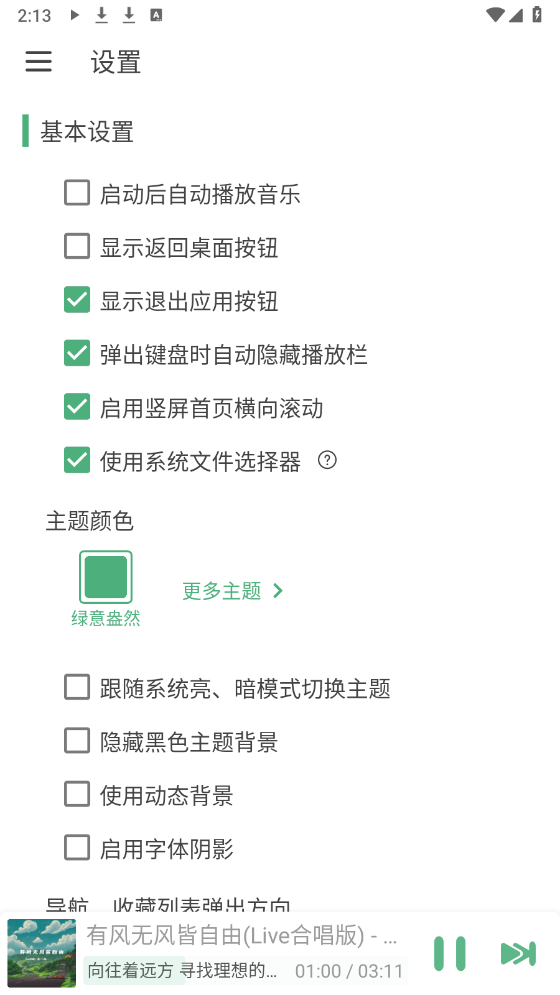Skip to the next track
Image resolution: width=560 pixels, height=995 pixels.
(x=518, y=954)
